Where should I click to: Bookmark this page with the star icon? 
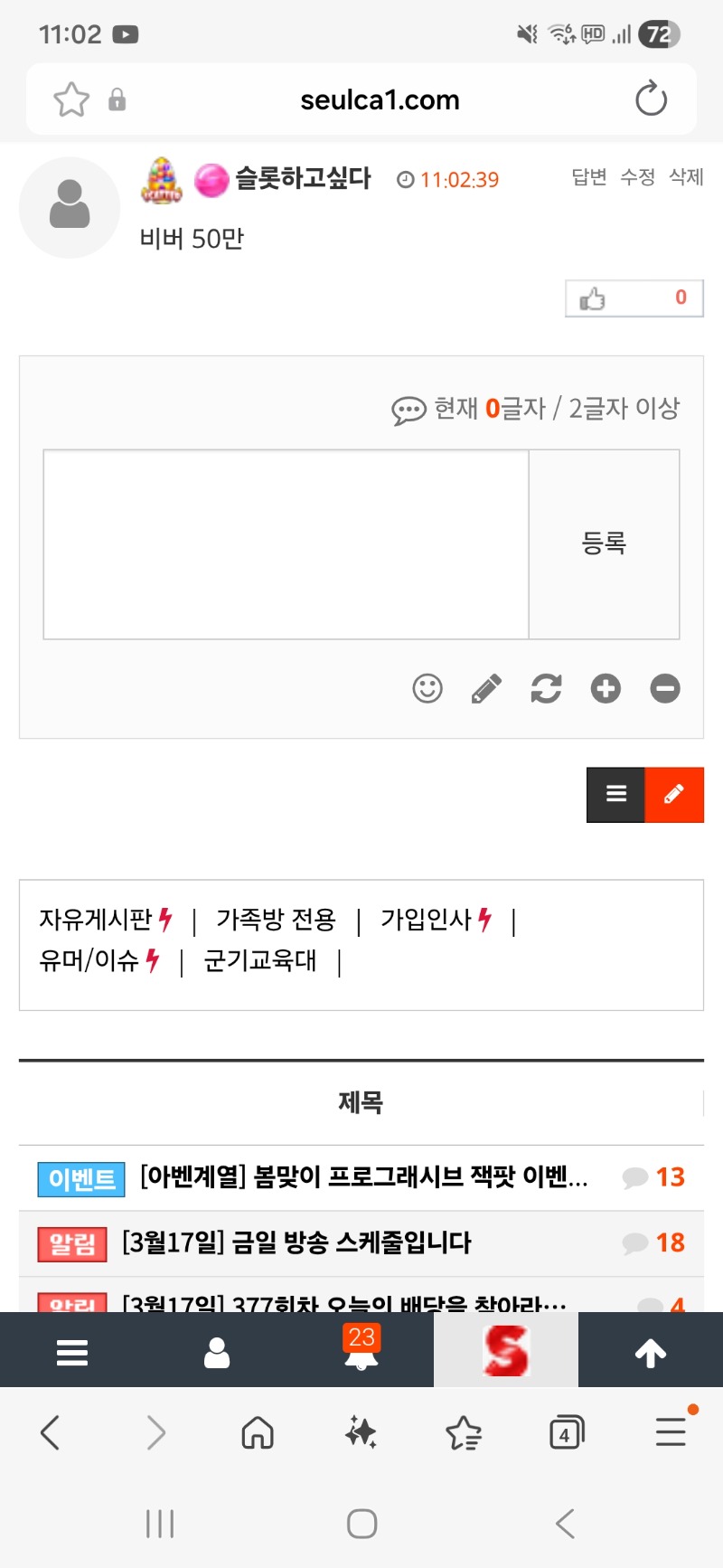pyautogui.click(x=71, y=99)
